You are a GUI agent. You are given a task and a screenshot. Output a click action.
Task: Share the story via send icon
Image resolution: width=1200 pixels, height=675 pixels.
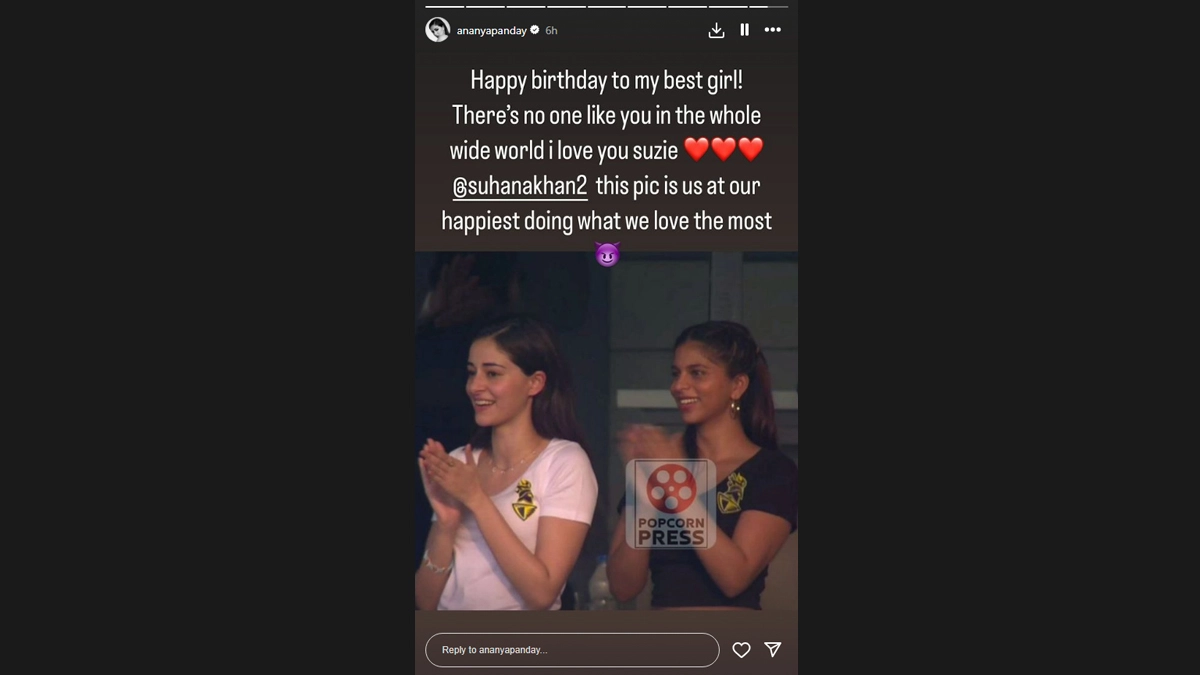(772, 650)
